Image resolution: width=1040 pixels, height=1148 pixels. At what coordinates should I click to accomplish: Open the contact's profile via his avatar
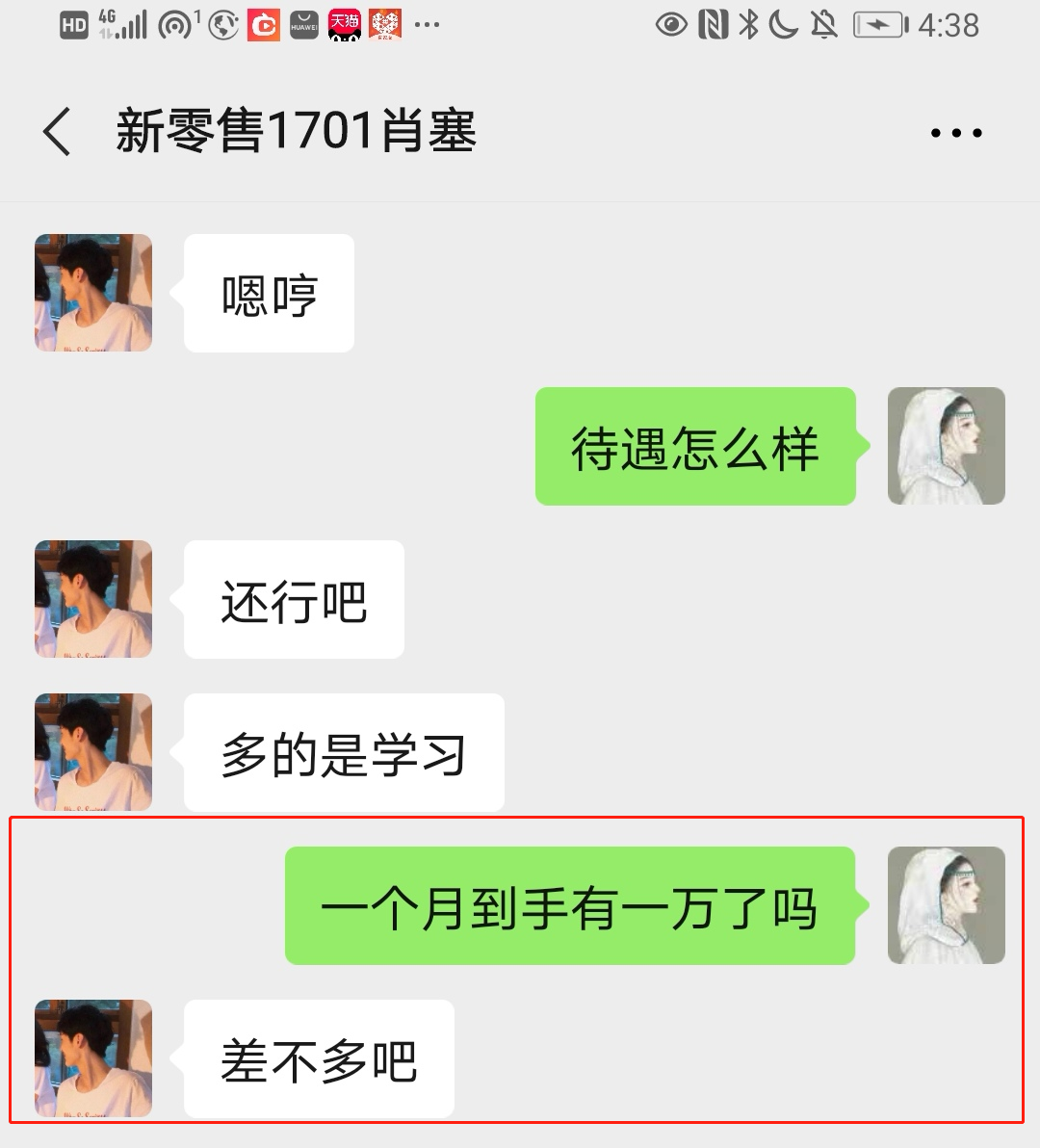(92, 294)
